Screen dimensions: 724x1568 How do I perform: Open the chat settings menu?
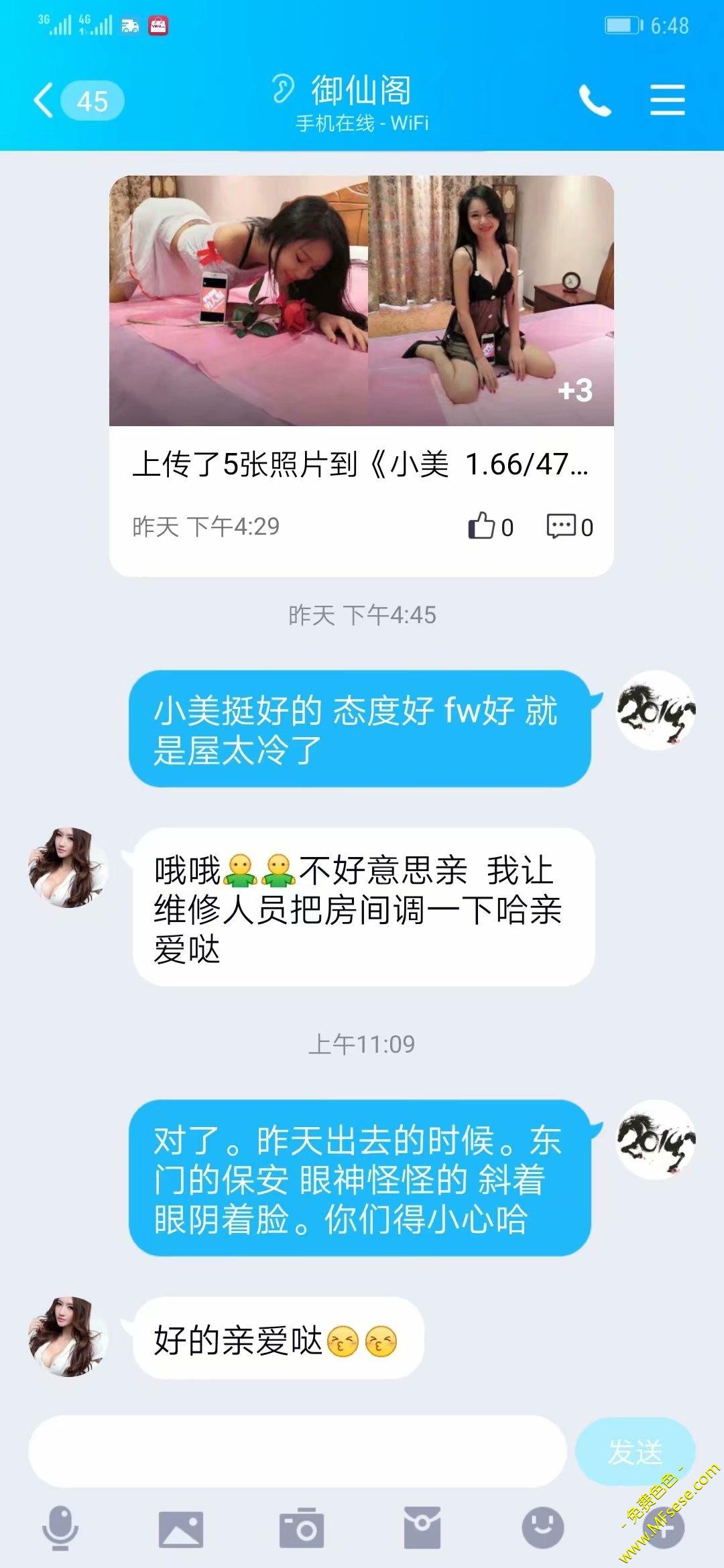[x=667, y=101]
